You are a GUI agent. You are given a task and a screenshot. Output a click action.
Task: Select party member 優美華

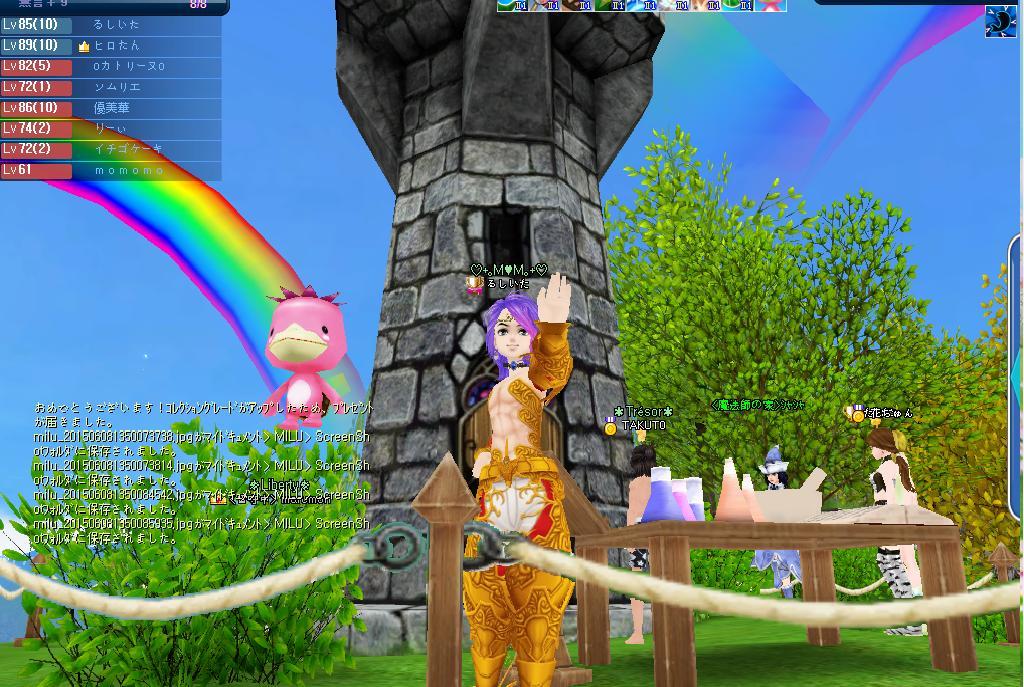[112, 108]
